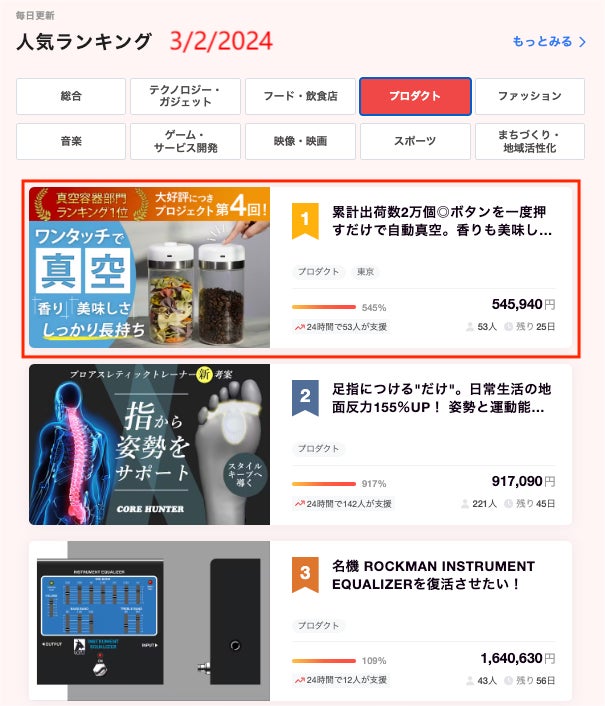The height and width of the screenshot is (706, 605).
Task: Switch to the 総合 category tab
Action: [71, 96]
